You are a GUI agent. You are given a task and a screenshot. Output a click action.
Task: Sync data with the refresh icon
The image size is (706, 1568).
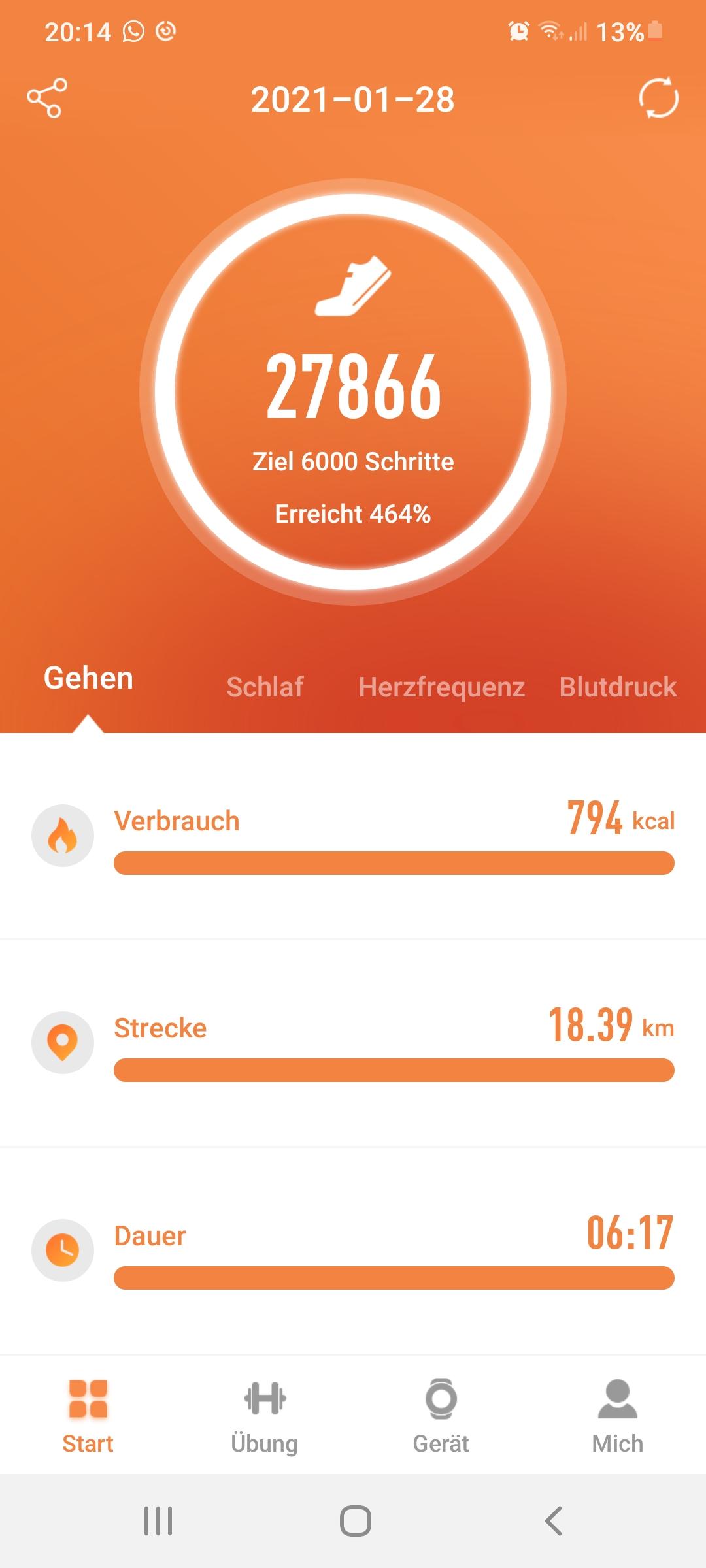tap(658, 98)
